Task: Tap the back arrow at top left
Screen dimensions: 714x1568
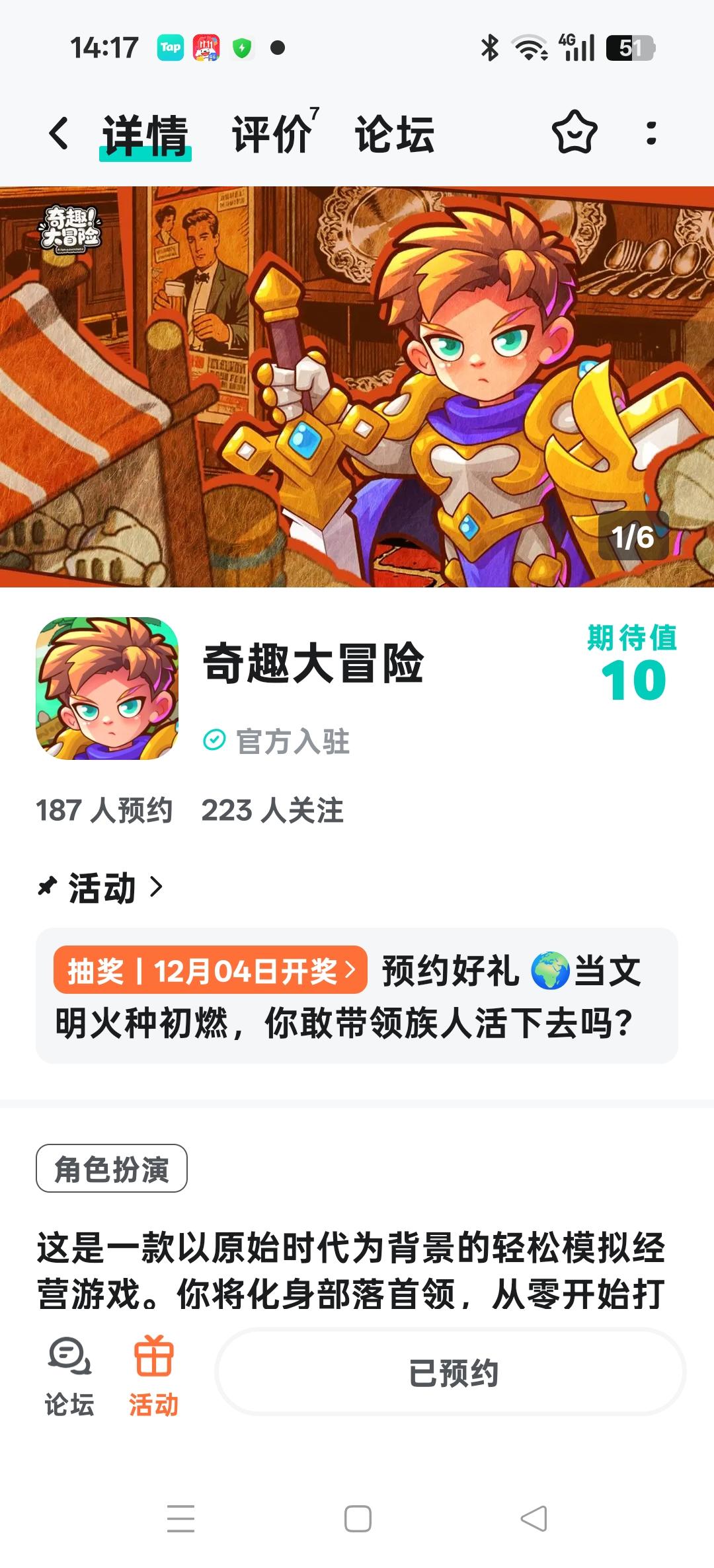Action: point(59,134)
